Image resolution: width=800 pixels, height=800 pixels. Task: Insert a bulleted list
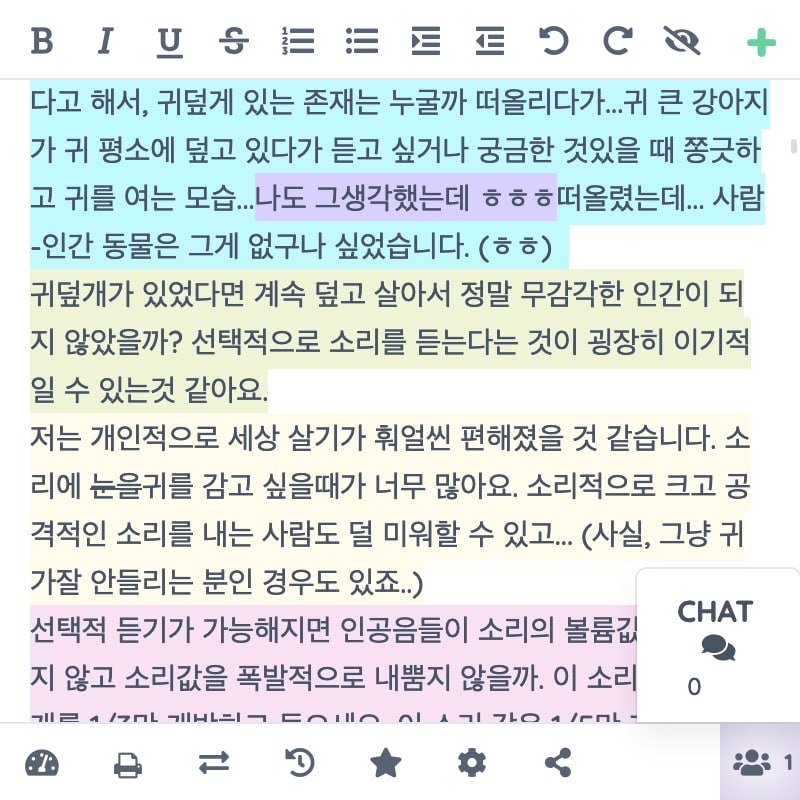point(361,41)
